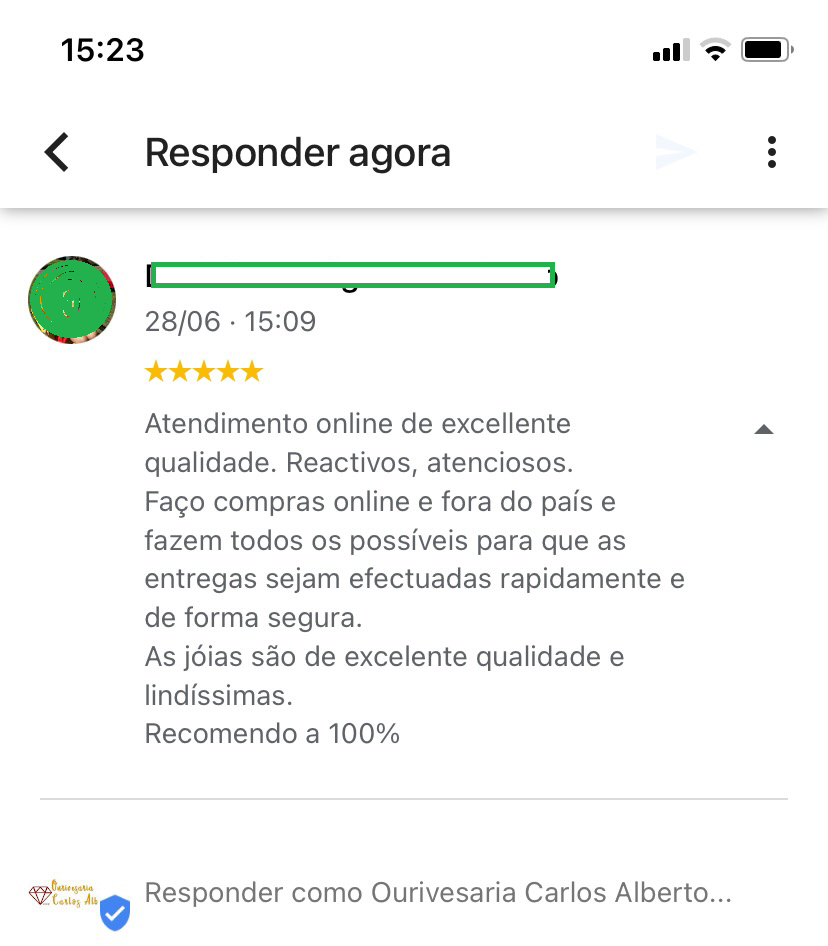Open the three-dot overflow menu
The width and height of the screenshot is (828, 946).
(772, 152)
